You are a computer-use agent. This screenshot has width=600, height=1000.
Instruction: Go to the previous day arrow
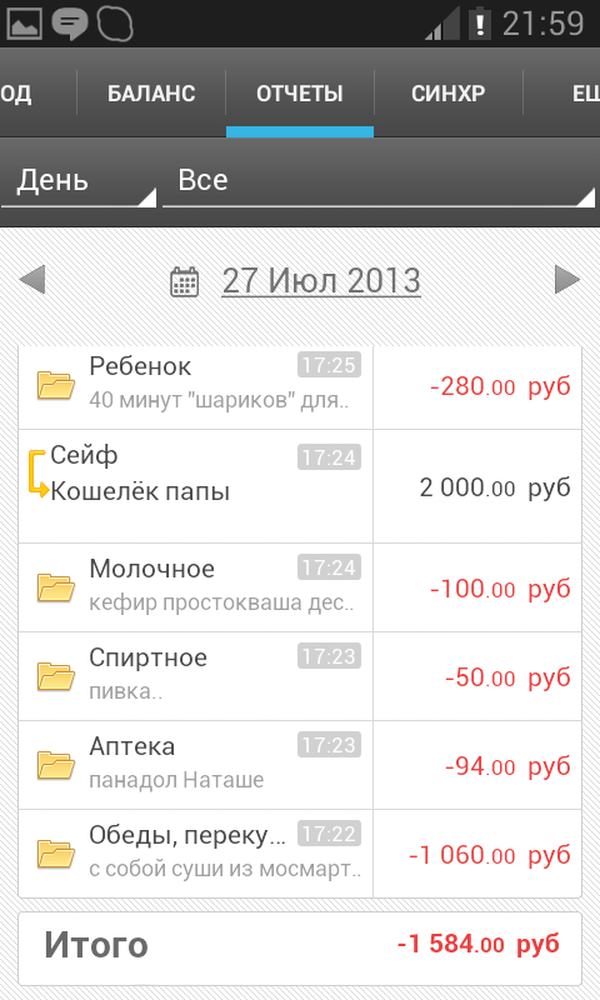[32, 280]
